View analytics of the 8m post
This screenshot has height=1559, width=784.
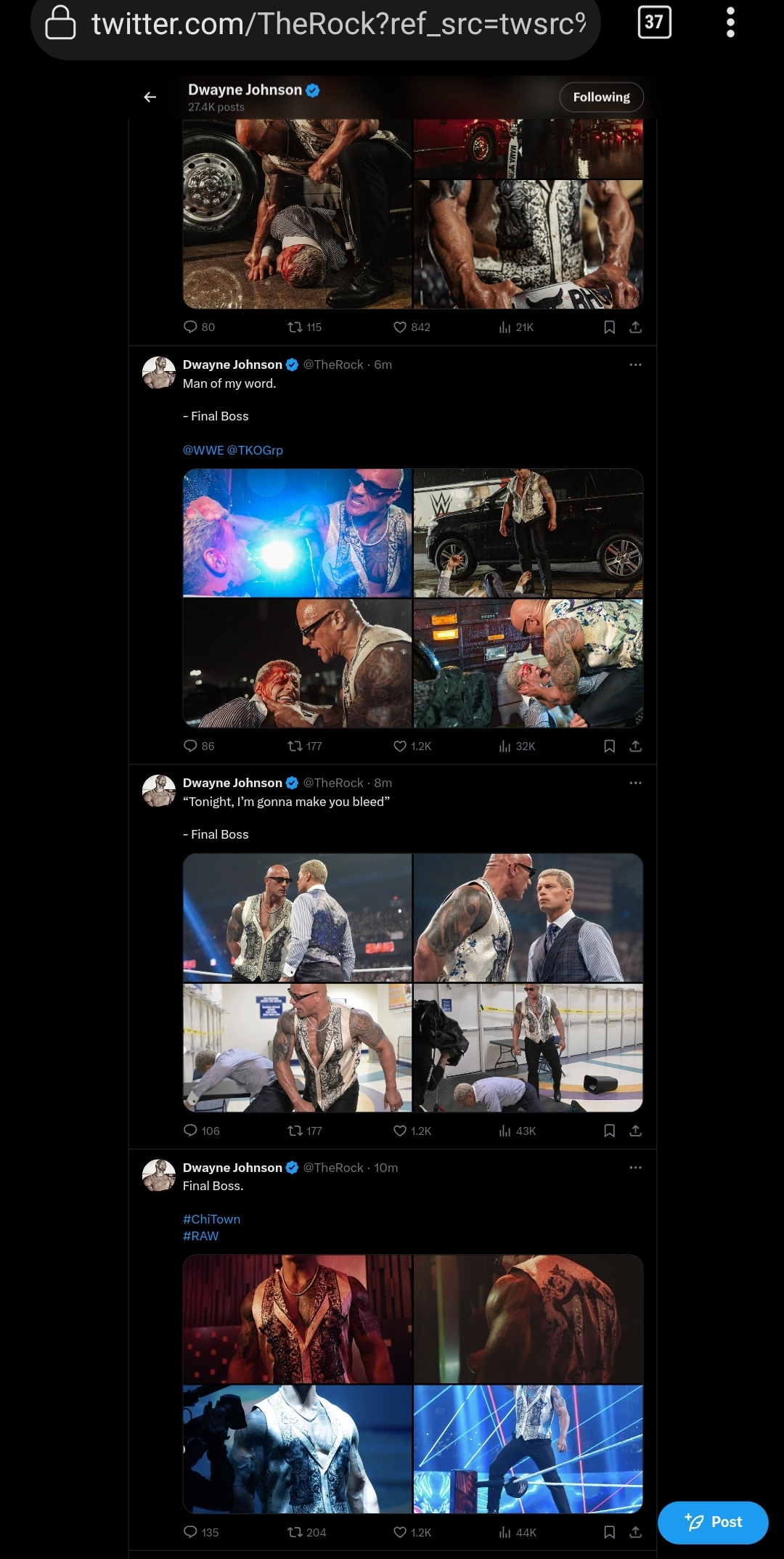point(505,1131)
